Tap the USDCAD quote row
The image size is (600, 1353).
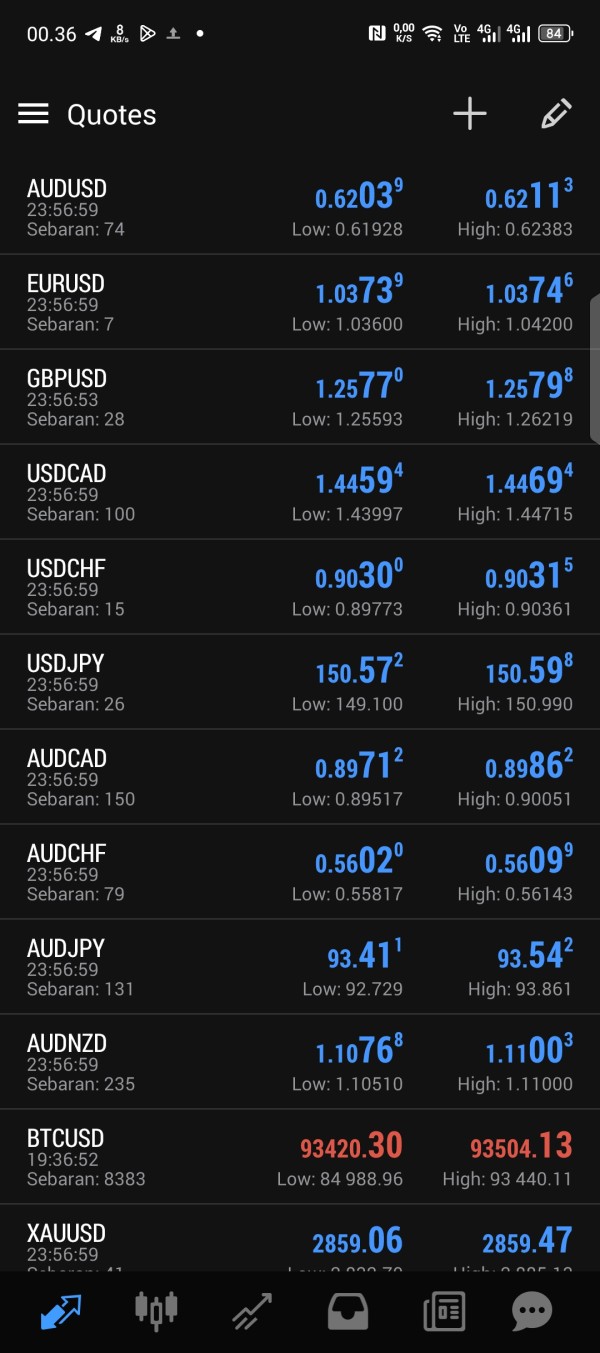coord(300,492)
